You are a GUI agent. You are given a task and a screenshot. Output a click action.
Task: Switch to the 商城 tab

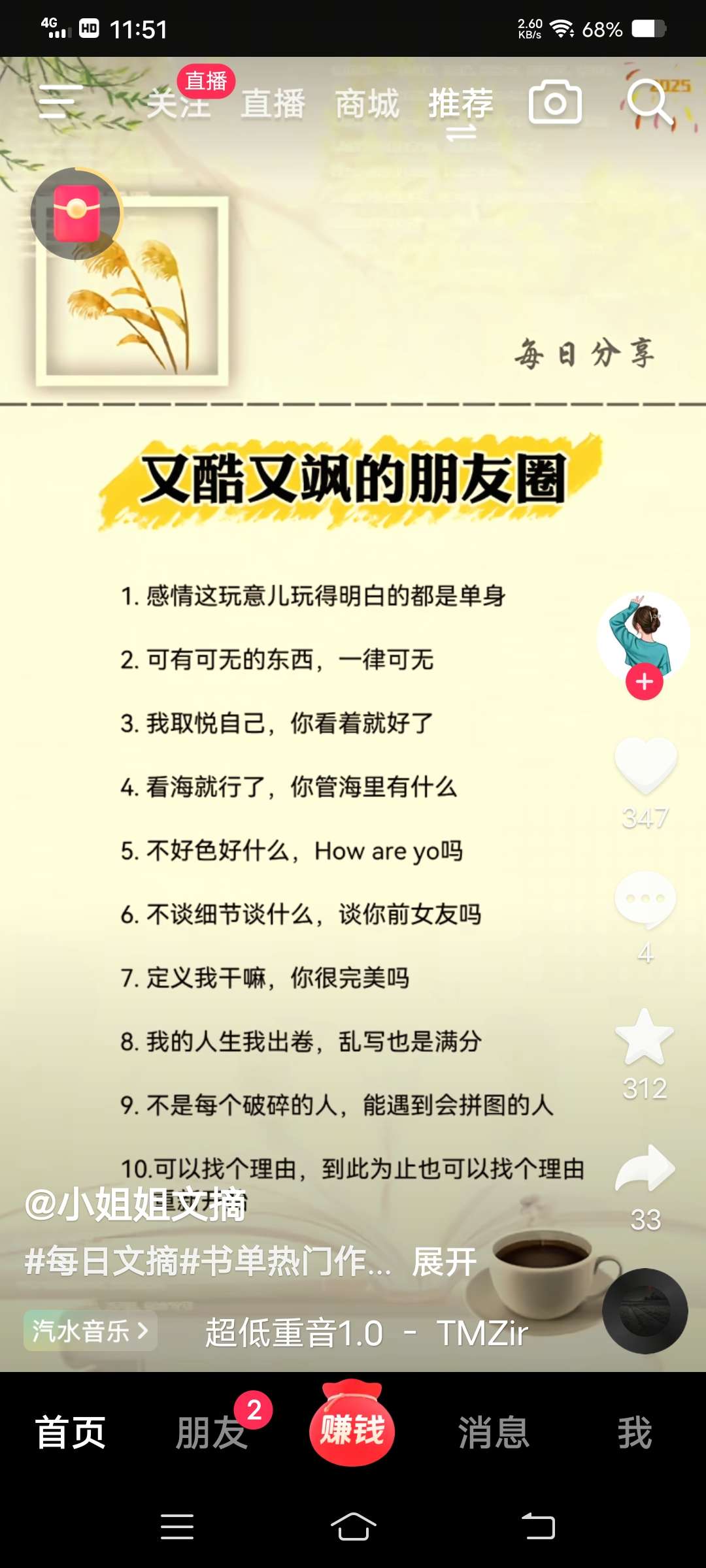coord(367,103)
